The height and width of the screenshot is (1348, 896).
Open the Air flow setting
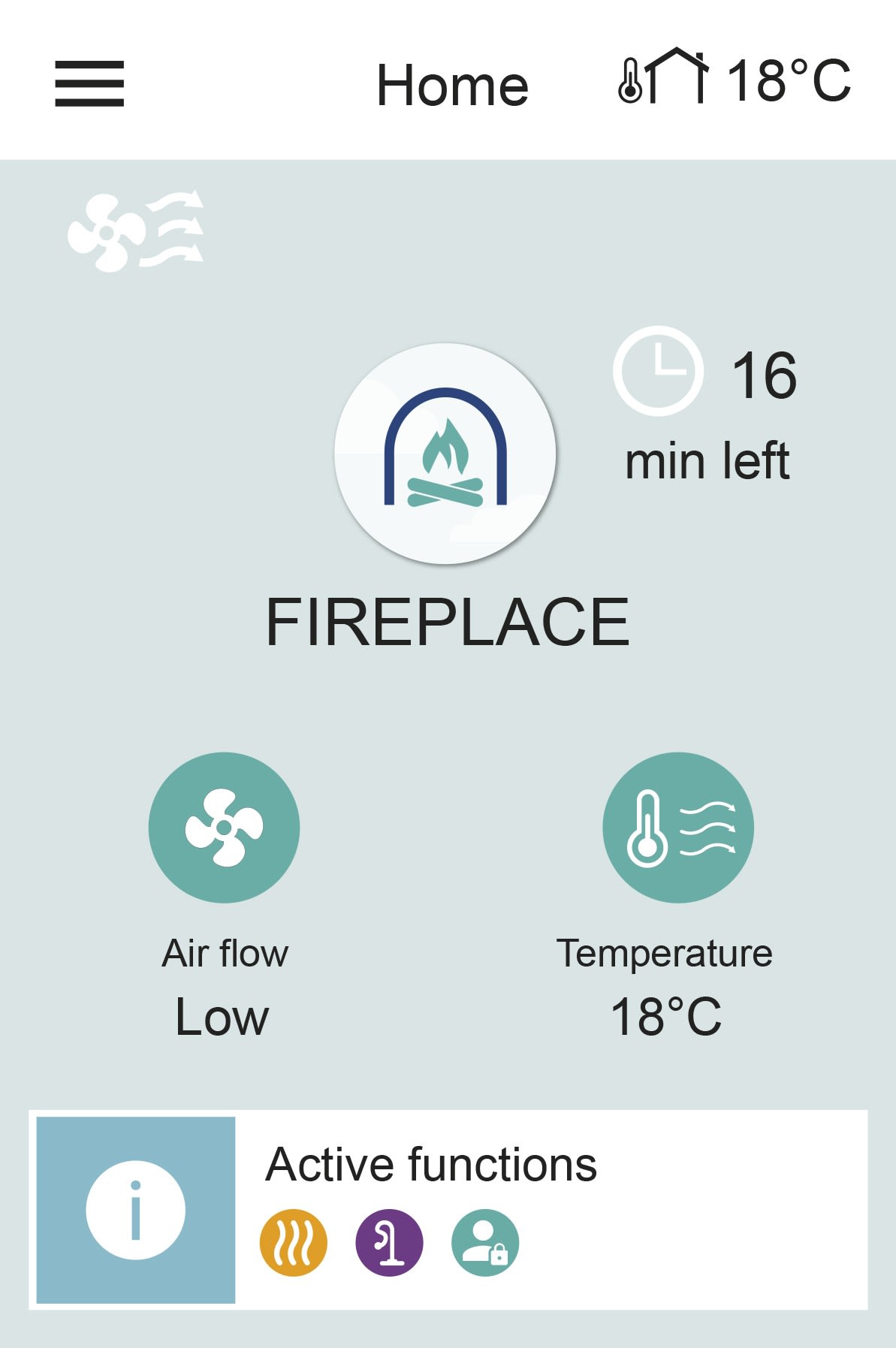coord(224,827)
